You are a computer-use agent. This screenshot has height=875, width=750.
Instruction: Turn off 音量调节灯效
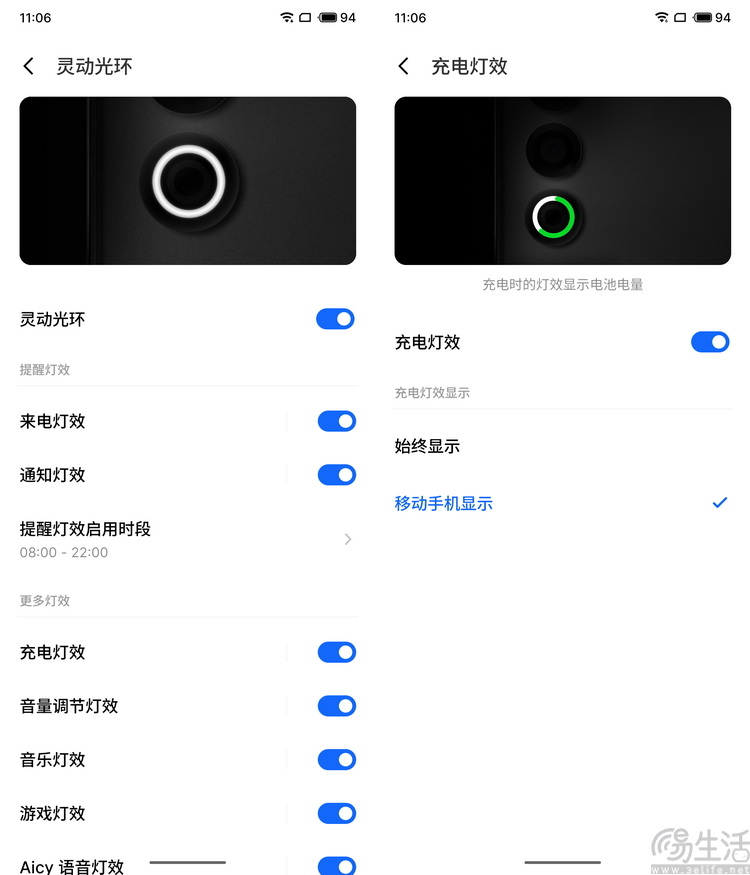(335, 706)
